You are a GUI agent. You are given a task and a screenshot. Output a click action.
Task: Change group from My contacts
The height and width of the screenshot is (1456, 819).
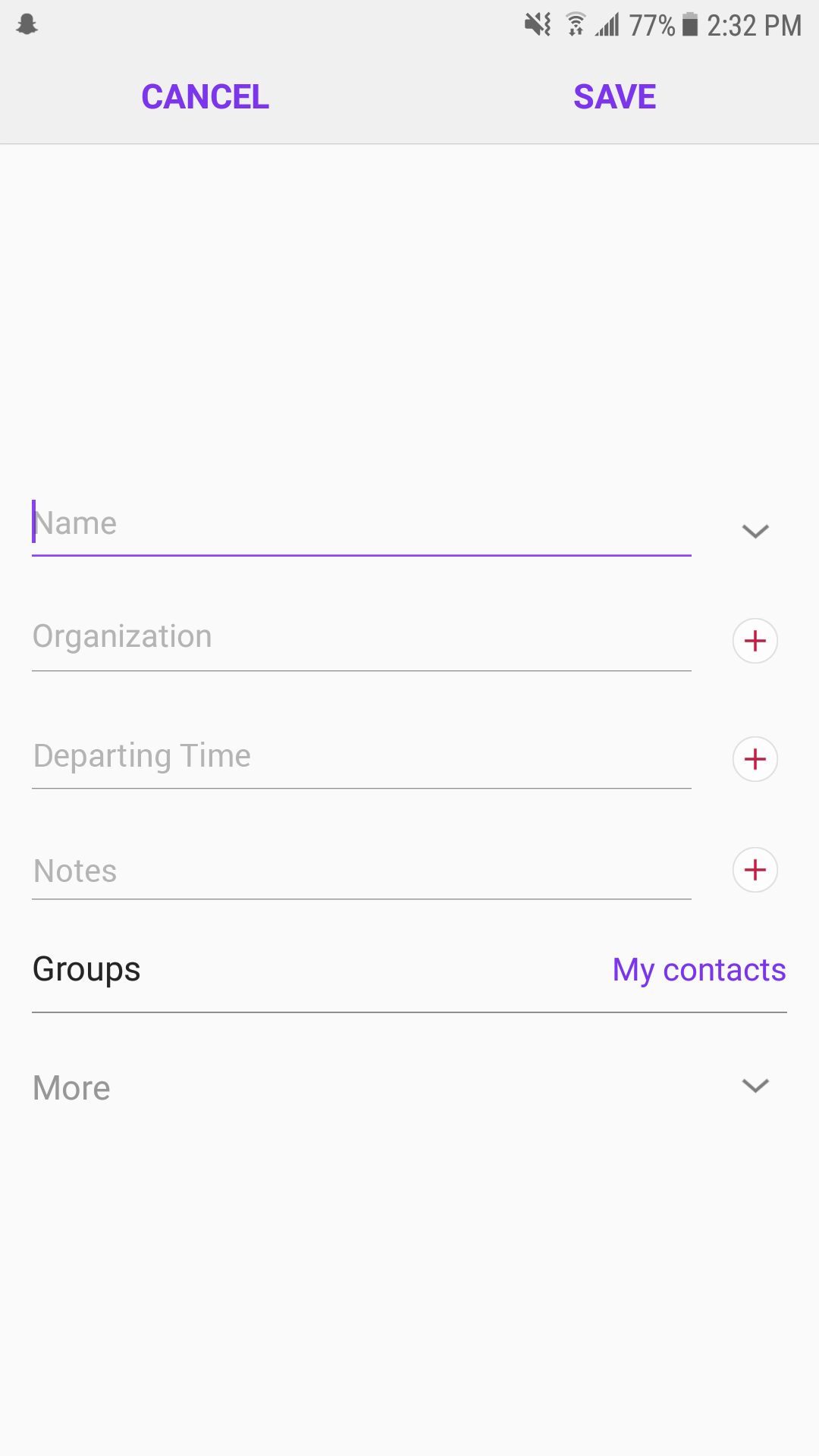[698, 970]
